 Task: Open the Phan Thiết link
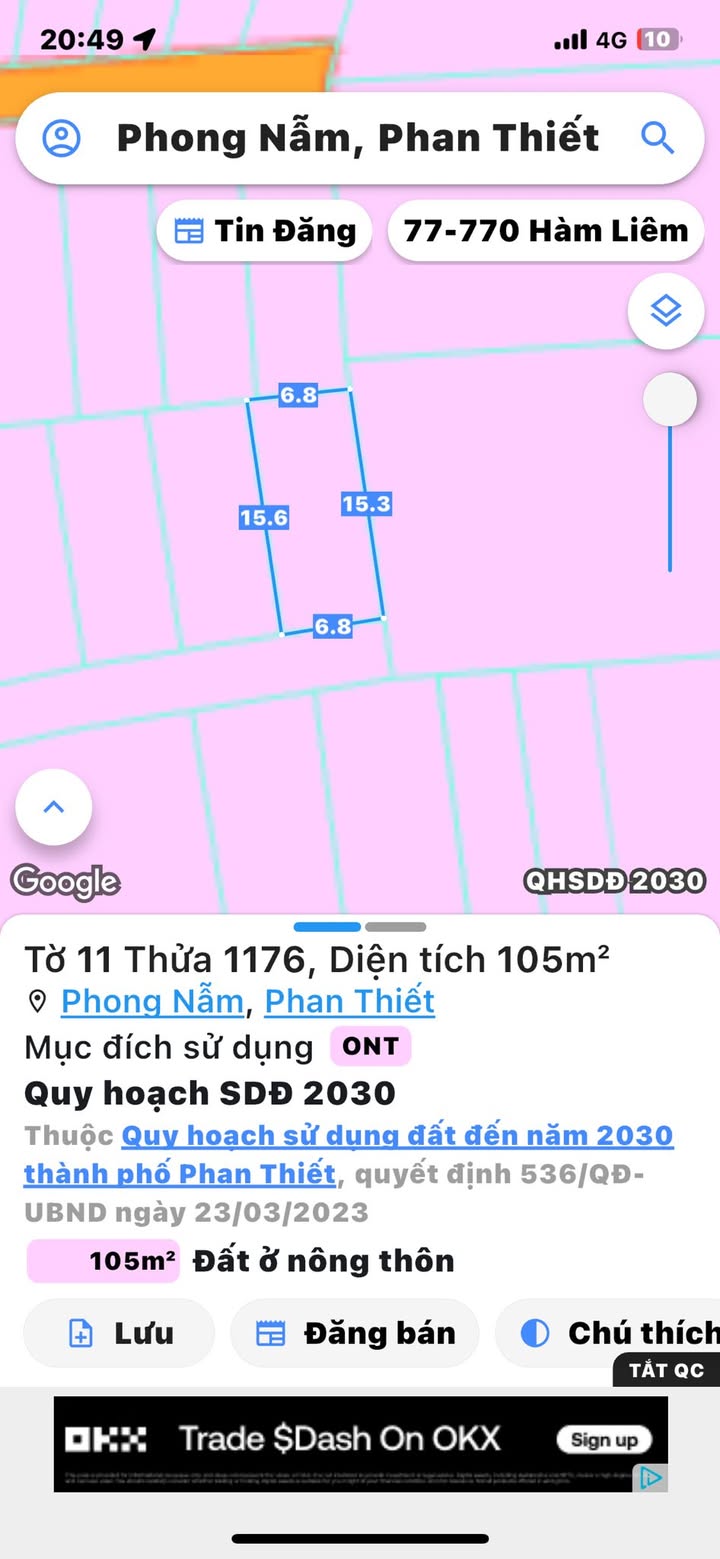click(349, 1001)
